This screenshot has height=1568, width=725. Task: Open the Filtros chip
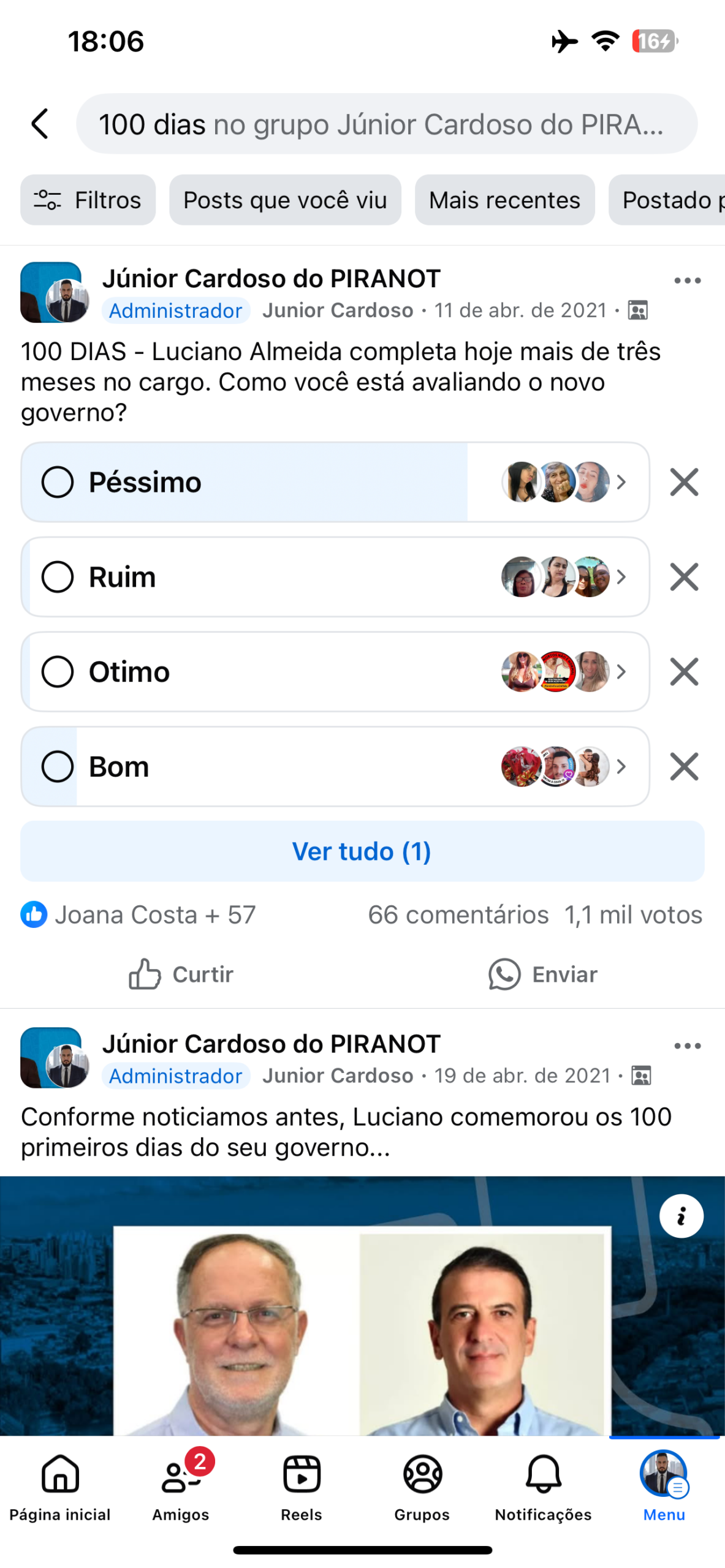88,200
